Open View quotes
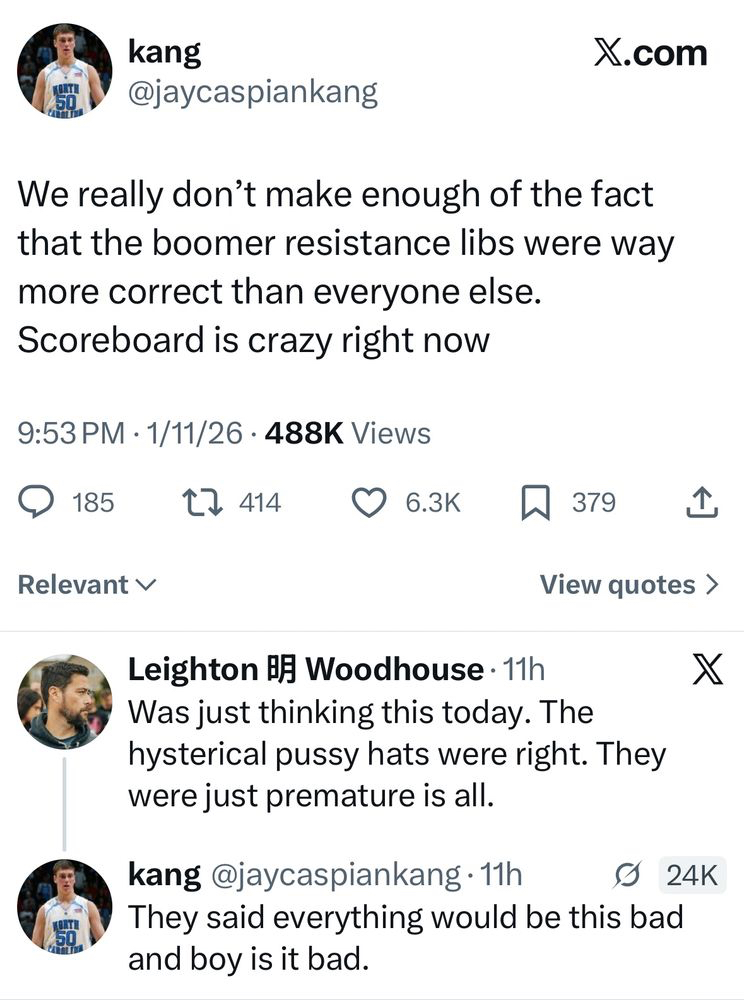Viewport: 744px width, 1000px height. (629, 585)
